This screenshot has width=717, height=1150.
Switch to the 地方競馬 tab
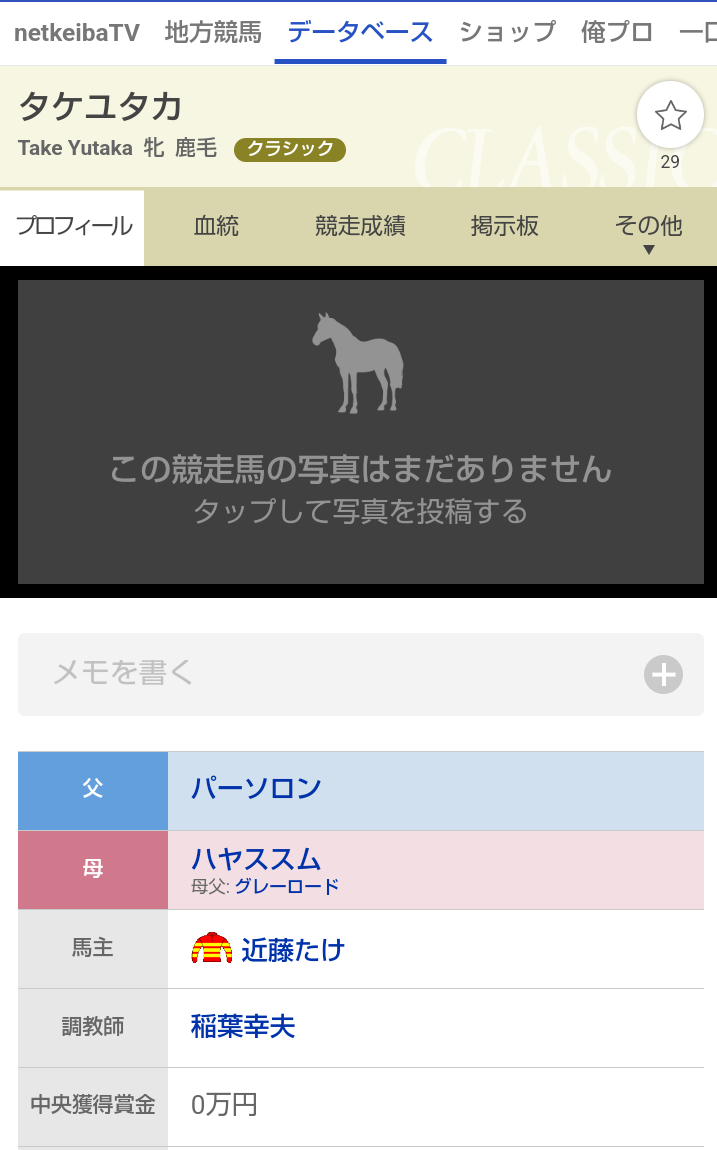(213, 32)
